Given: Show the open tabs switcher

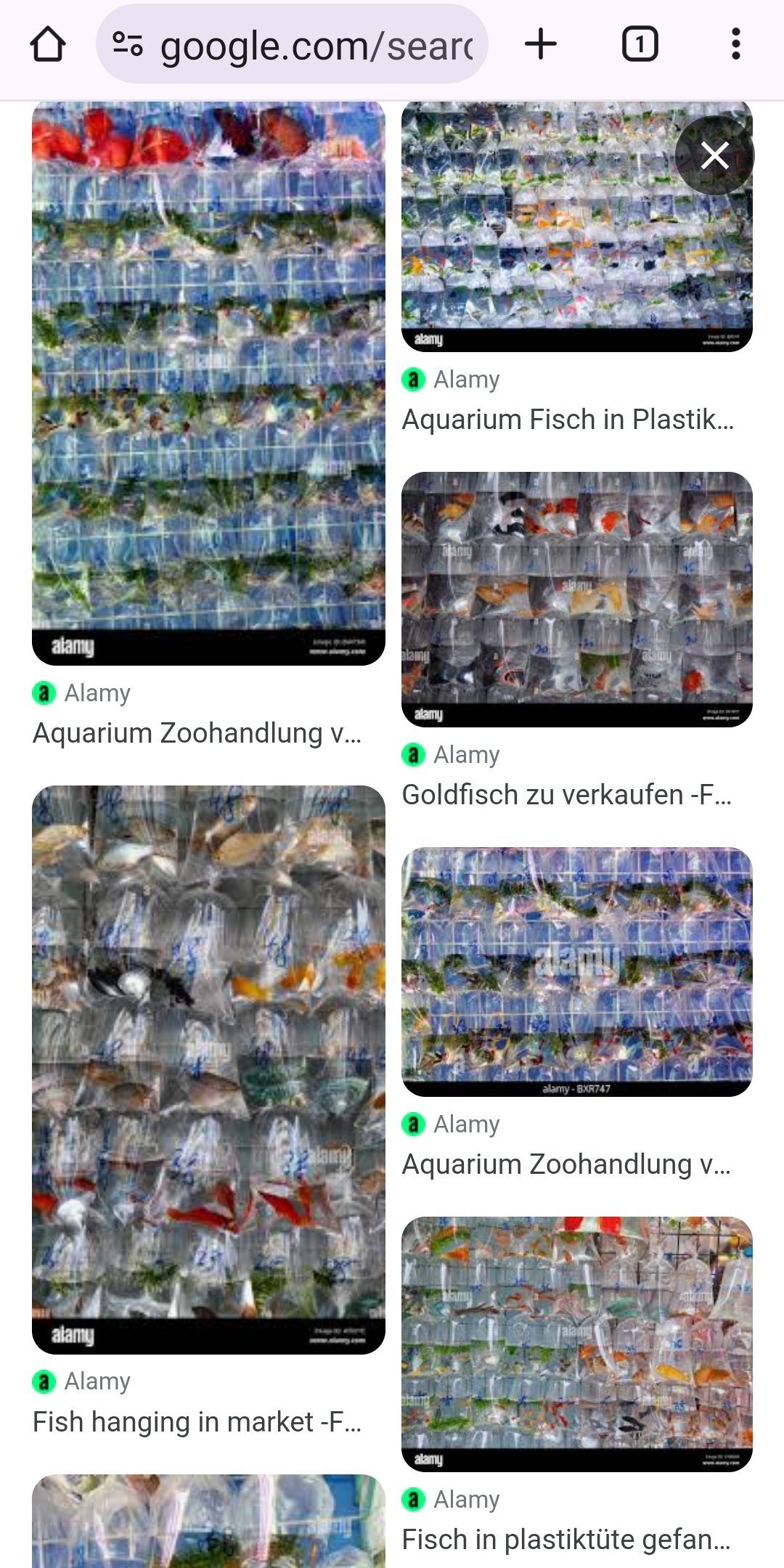Looking at the screenshot, I should click(x=640, y=44).
